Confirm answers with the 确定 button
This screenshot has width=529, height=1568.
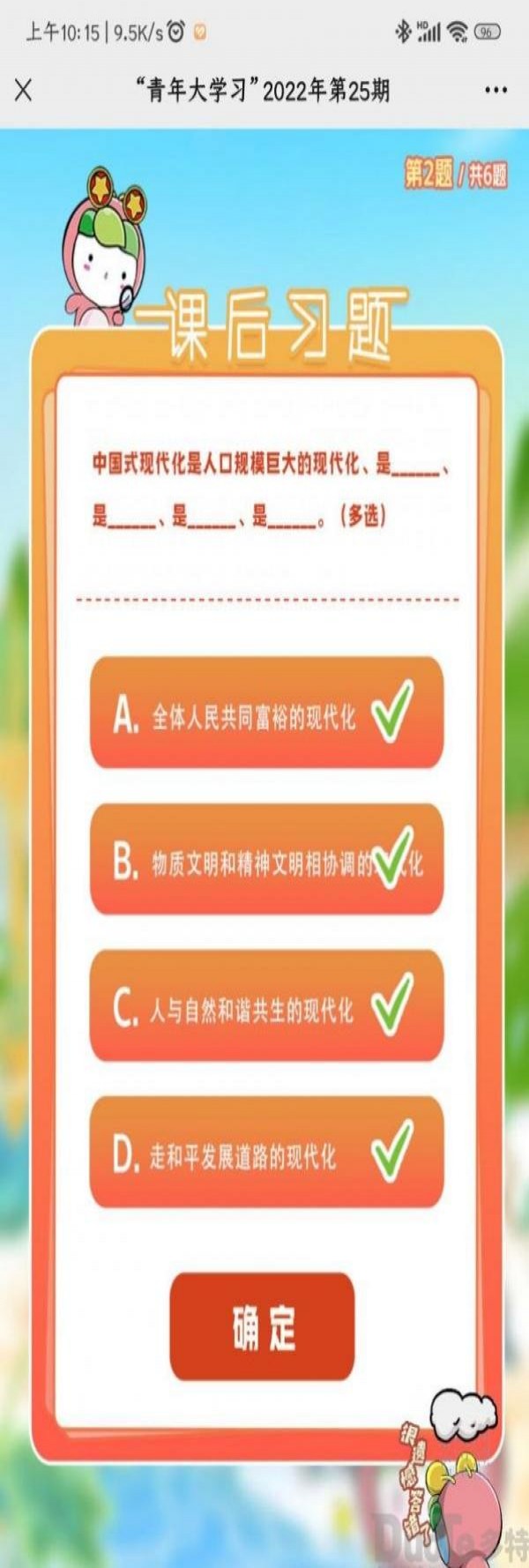pyautogui.click(x=262, y=1326)
